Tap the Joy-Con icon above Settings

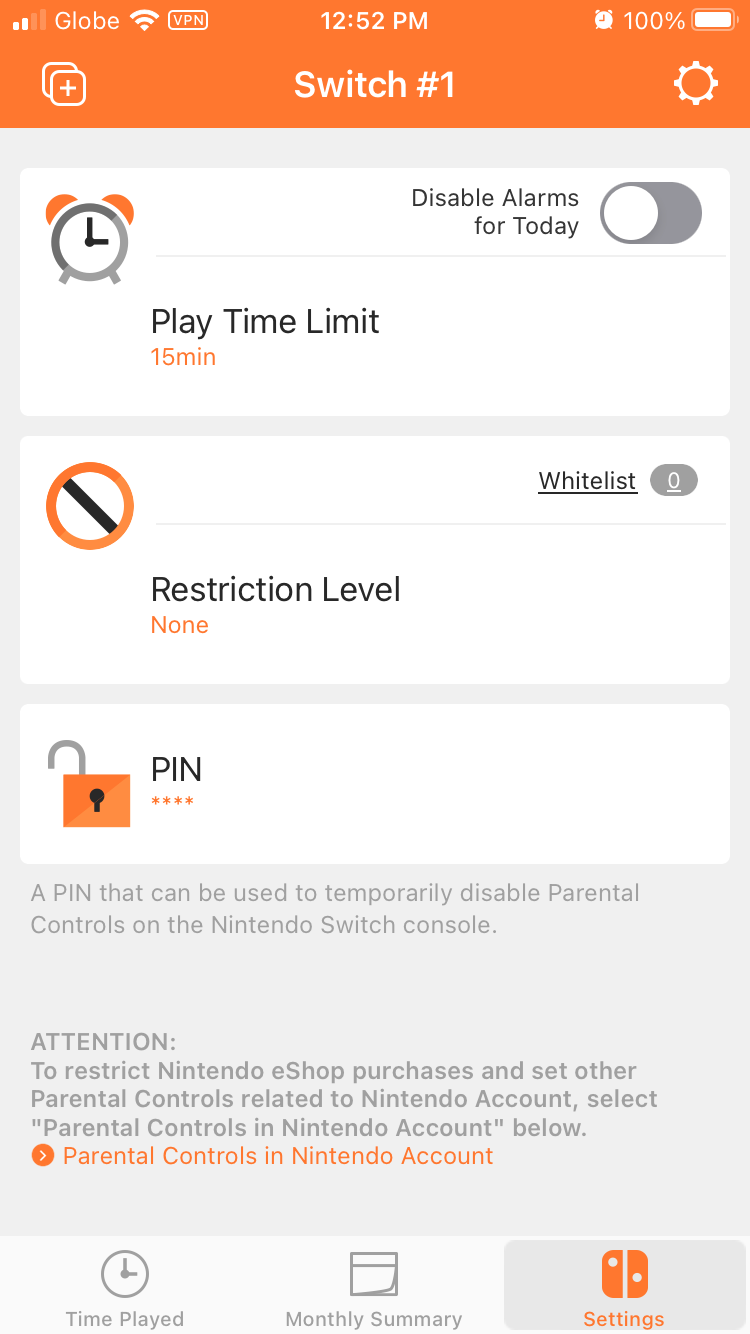tap(623, 1272)
